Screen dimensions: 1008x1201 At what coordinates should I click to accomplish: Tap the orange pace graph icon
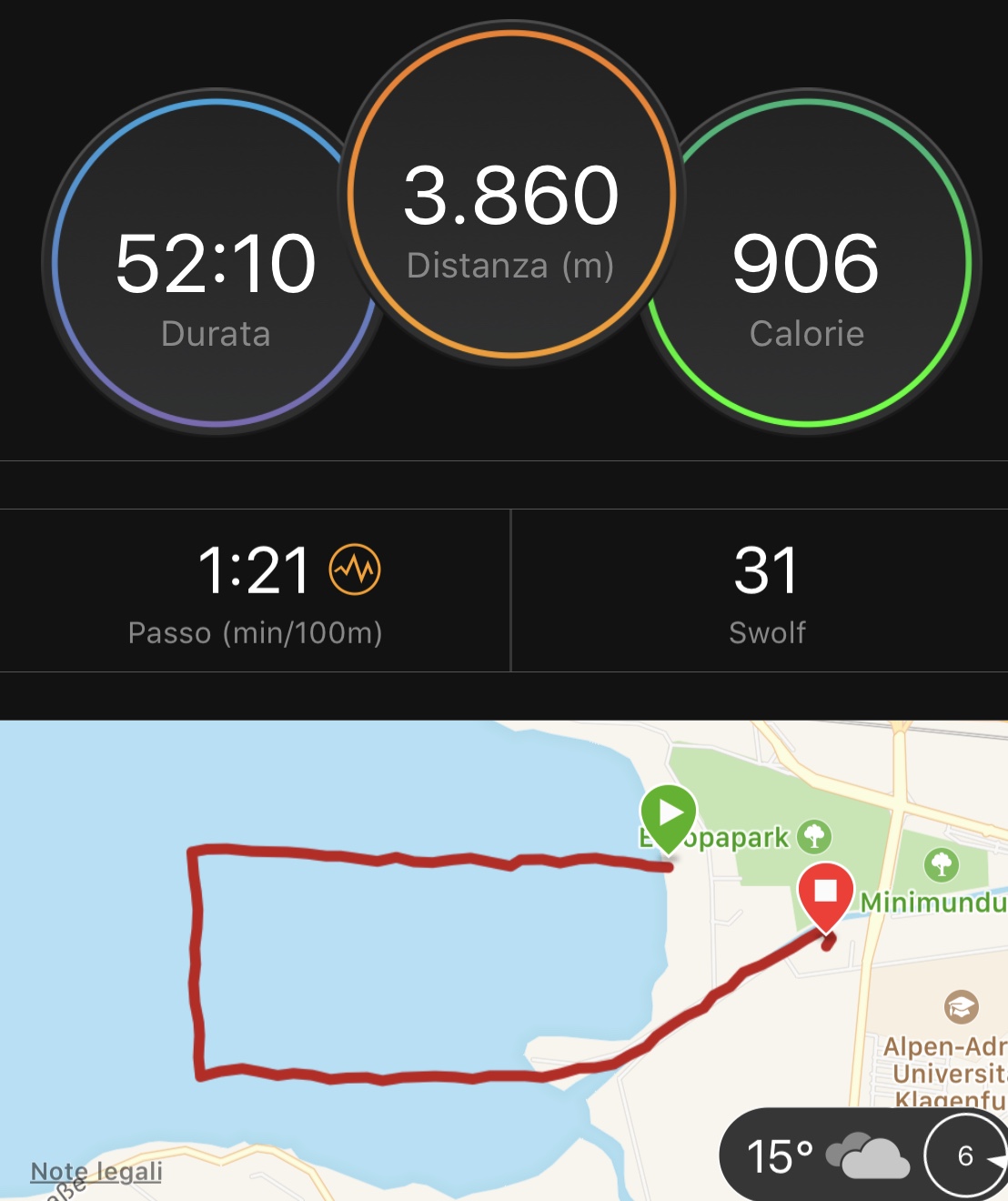(x=355, y=570)
